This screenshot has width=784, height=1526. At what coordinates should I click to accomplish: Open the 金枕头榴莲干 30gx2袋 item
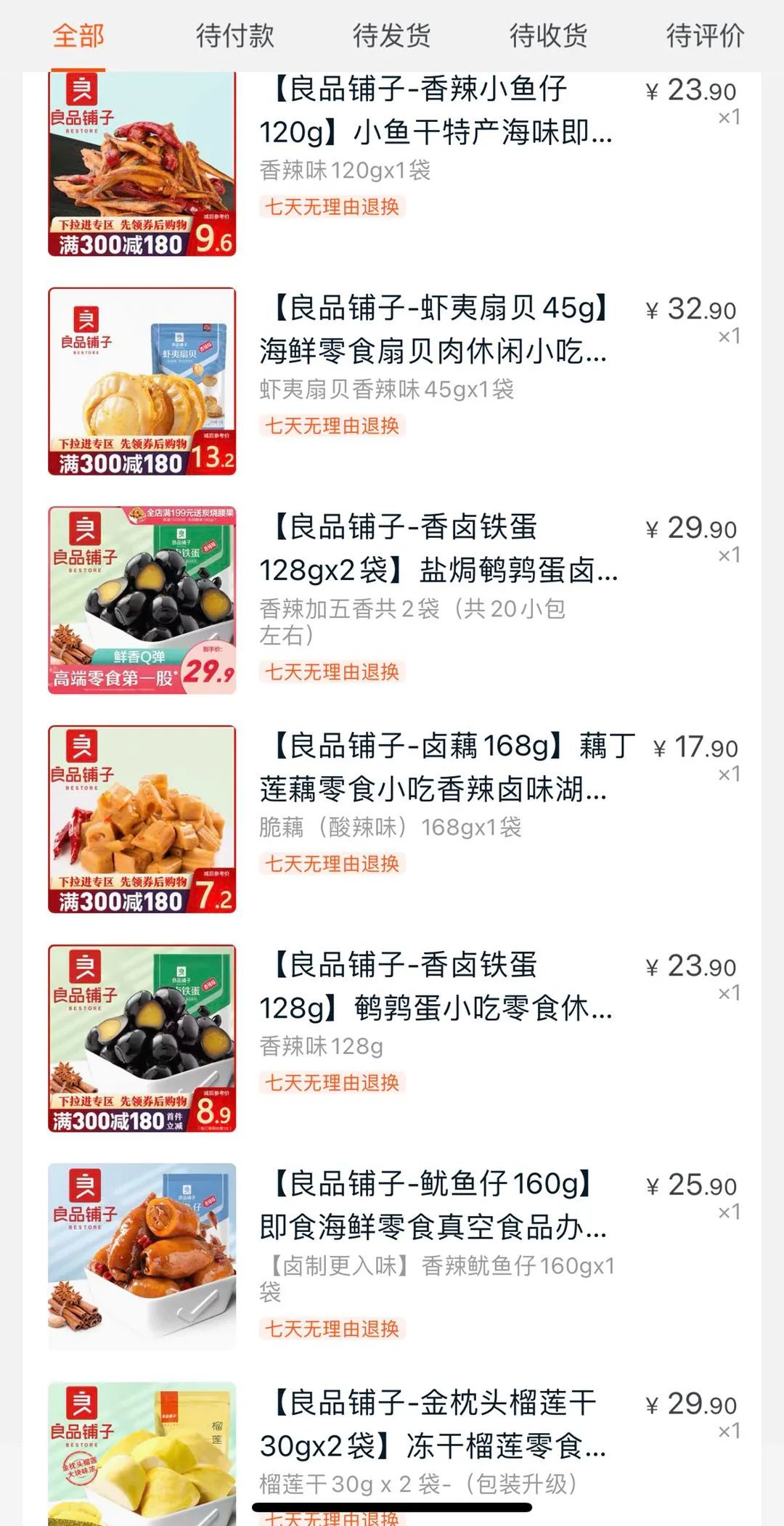pos(436,1425)
